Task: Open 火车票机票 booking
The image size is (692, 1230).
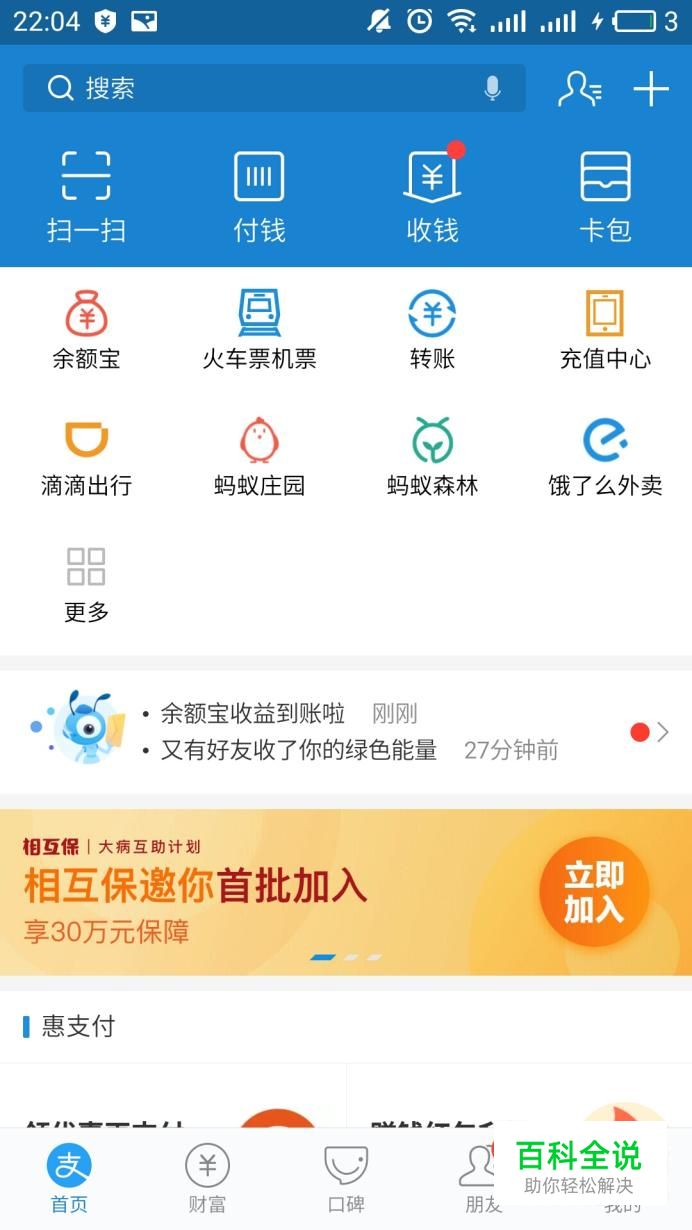Action: pos(259,330)
